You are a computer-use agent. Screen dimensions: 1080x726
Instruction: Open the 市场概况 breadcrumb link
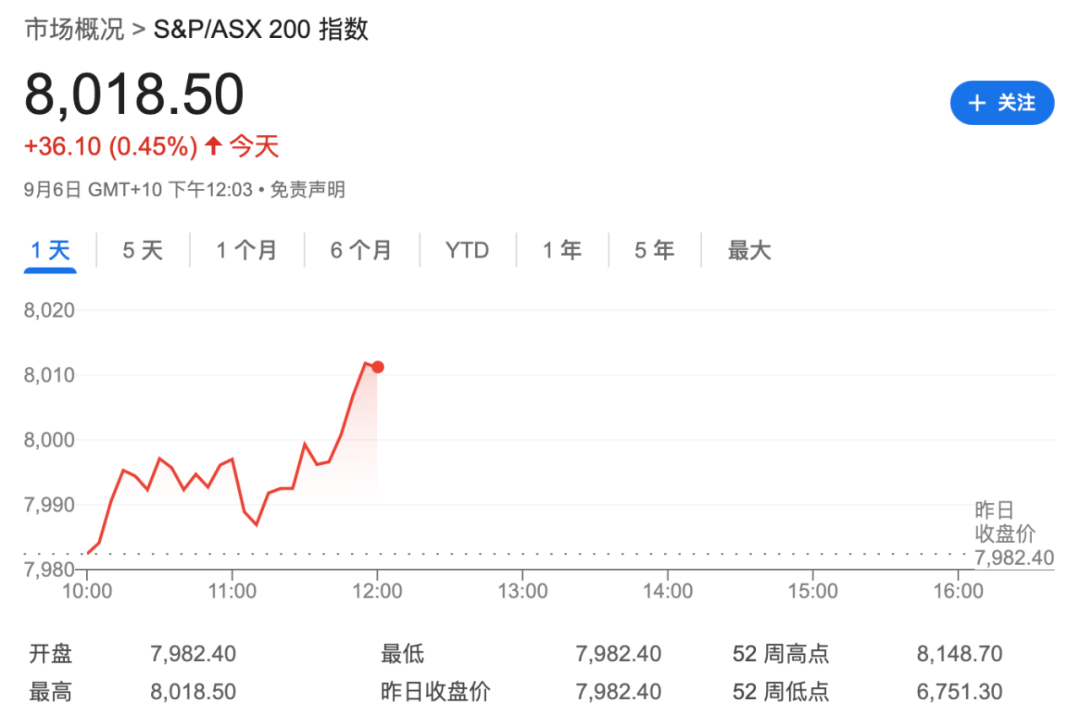tap(74, 29)
